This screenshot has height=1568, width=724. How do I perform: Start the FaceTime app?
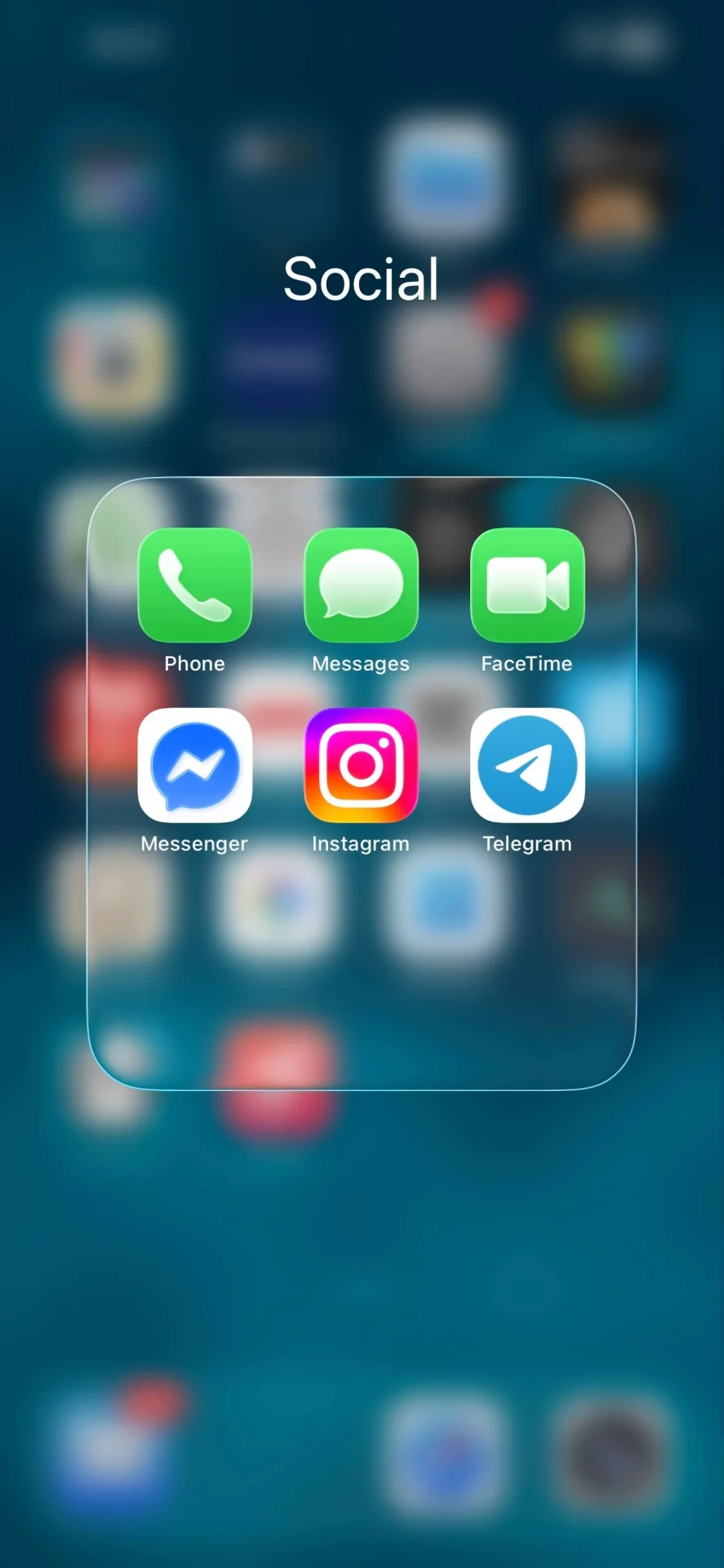tap(527, 586)
